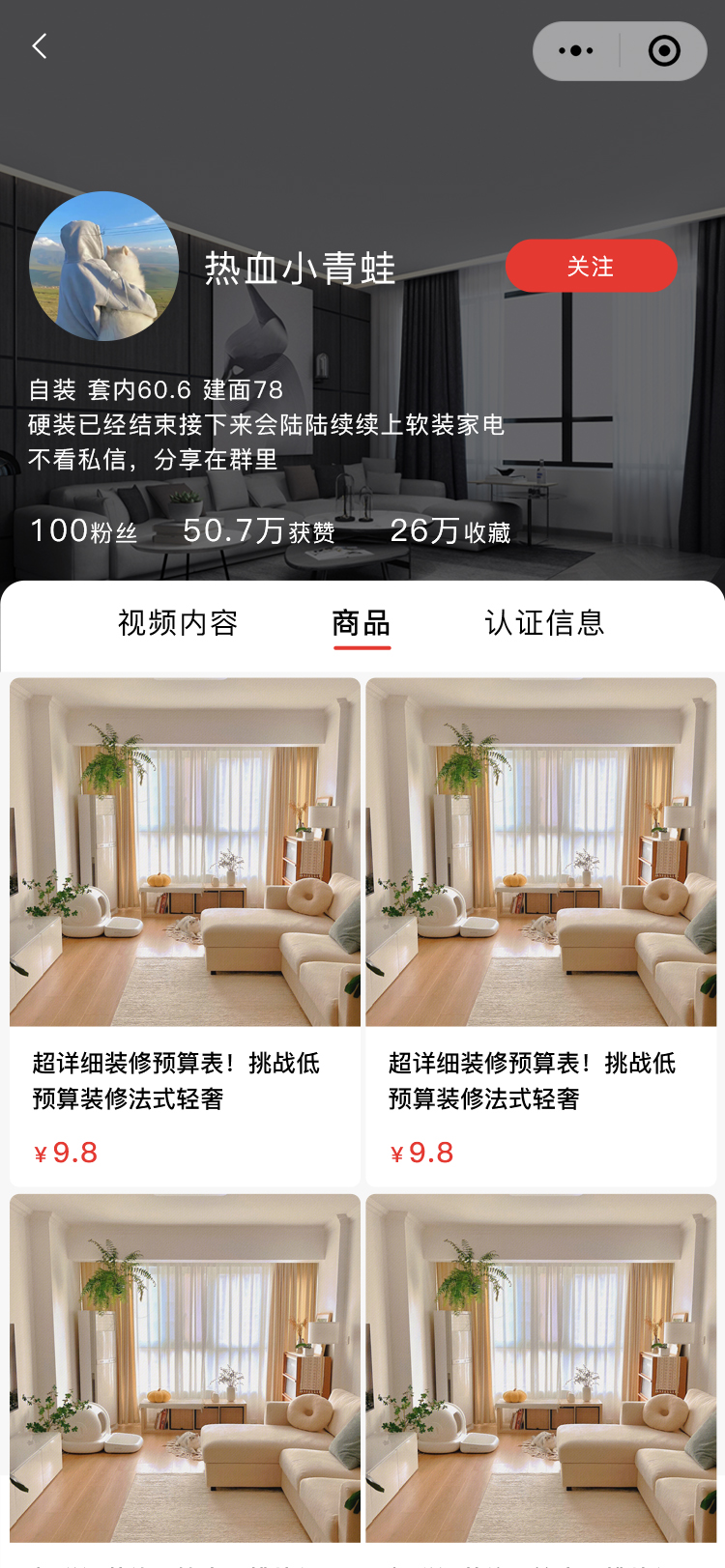725x1568 pixels.
Task: Open the mini program three-dot menu
Action: [x=576, y=51]
